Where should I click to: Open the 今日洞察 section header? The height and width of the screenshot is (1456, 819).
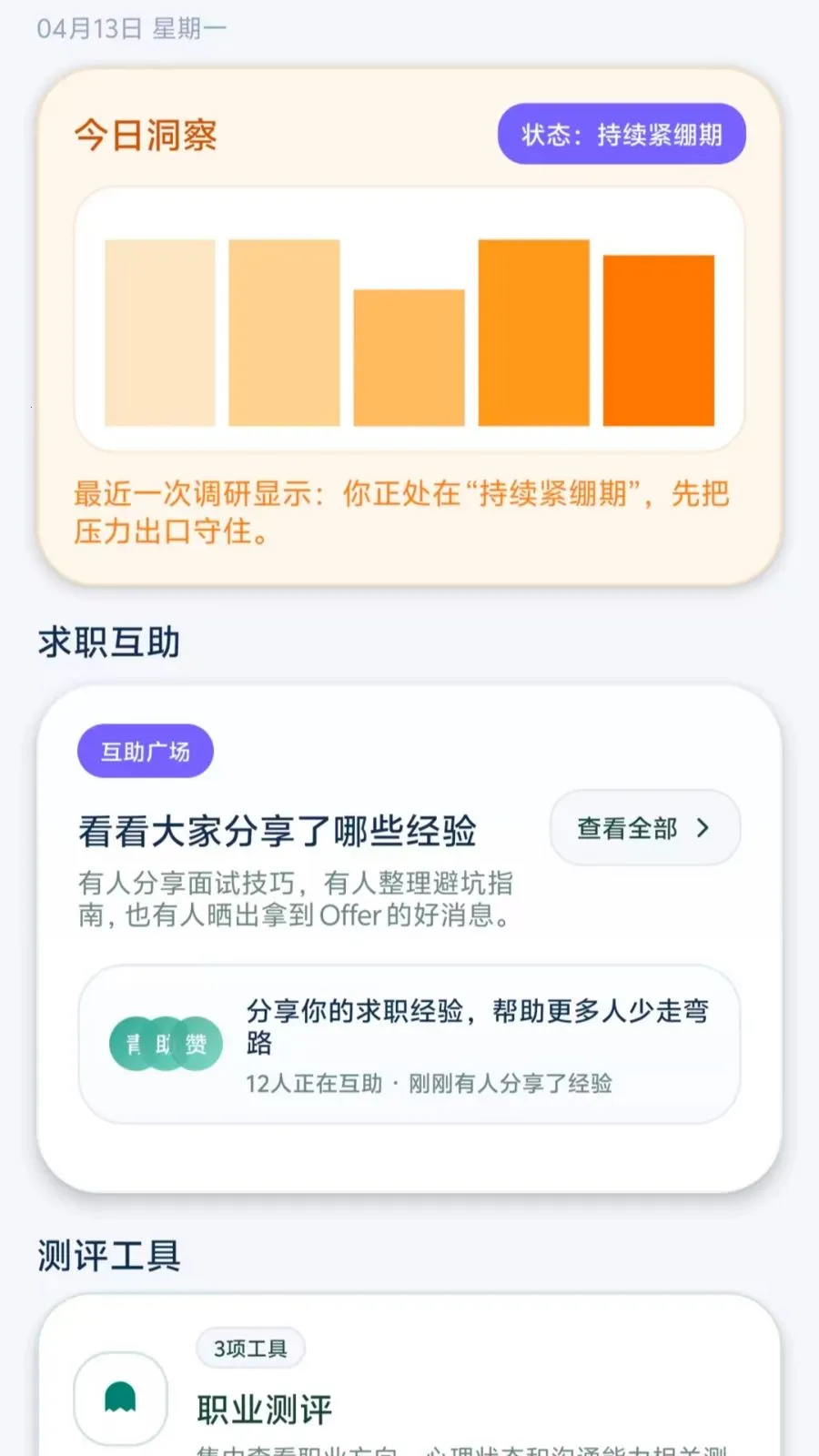pyautogui.click(x=146, y=136)
